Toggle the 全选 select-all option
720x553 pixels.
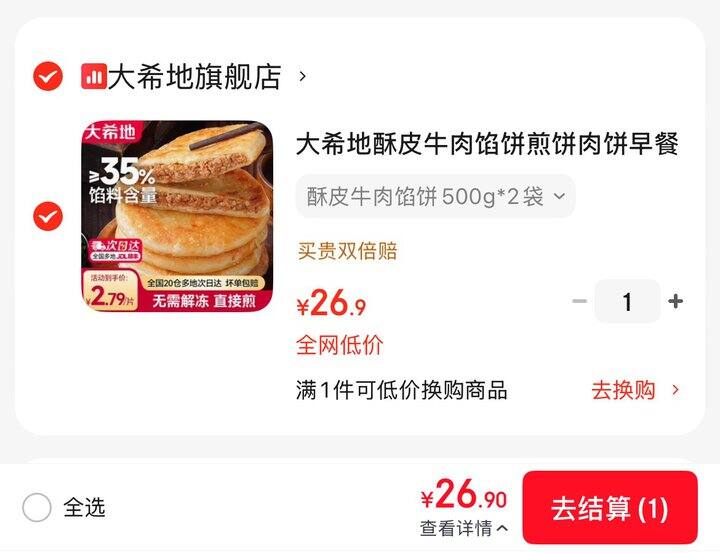tap(37, 508)
